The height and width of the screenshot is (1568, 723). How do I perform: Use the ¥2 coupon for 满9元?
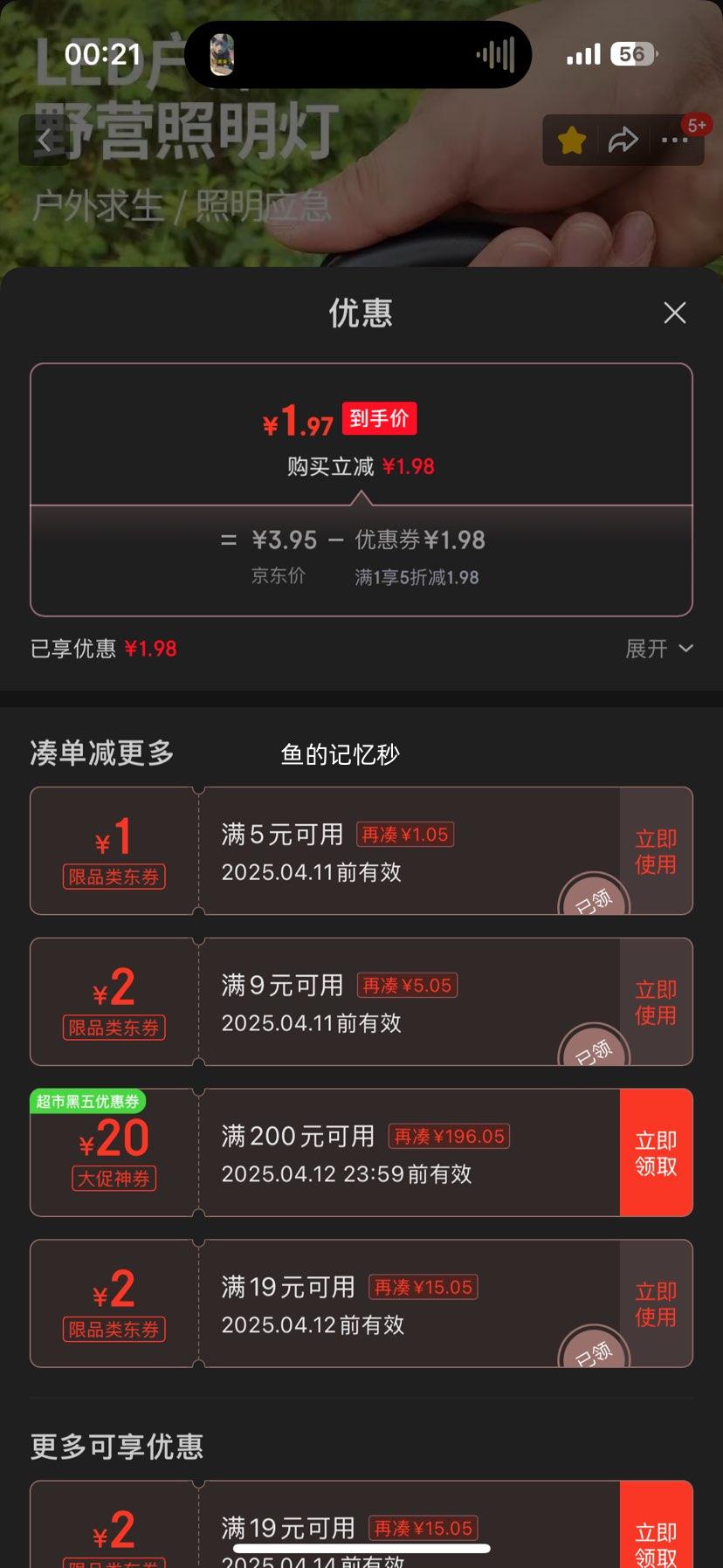tap(656, 1002)
